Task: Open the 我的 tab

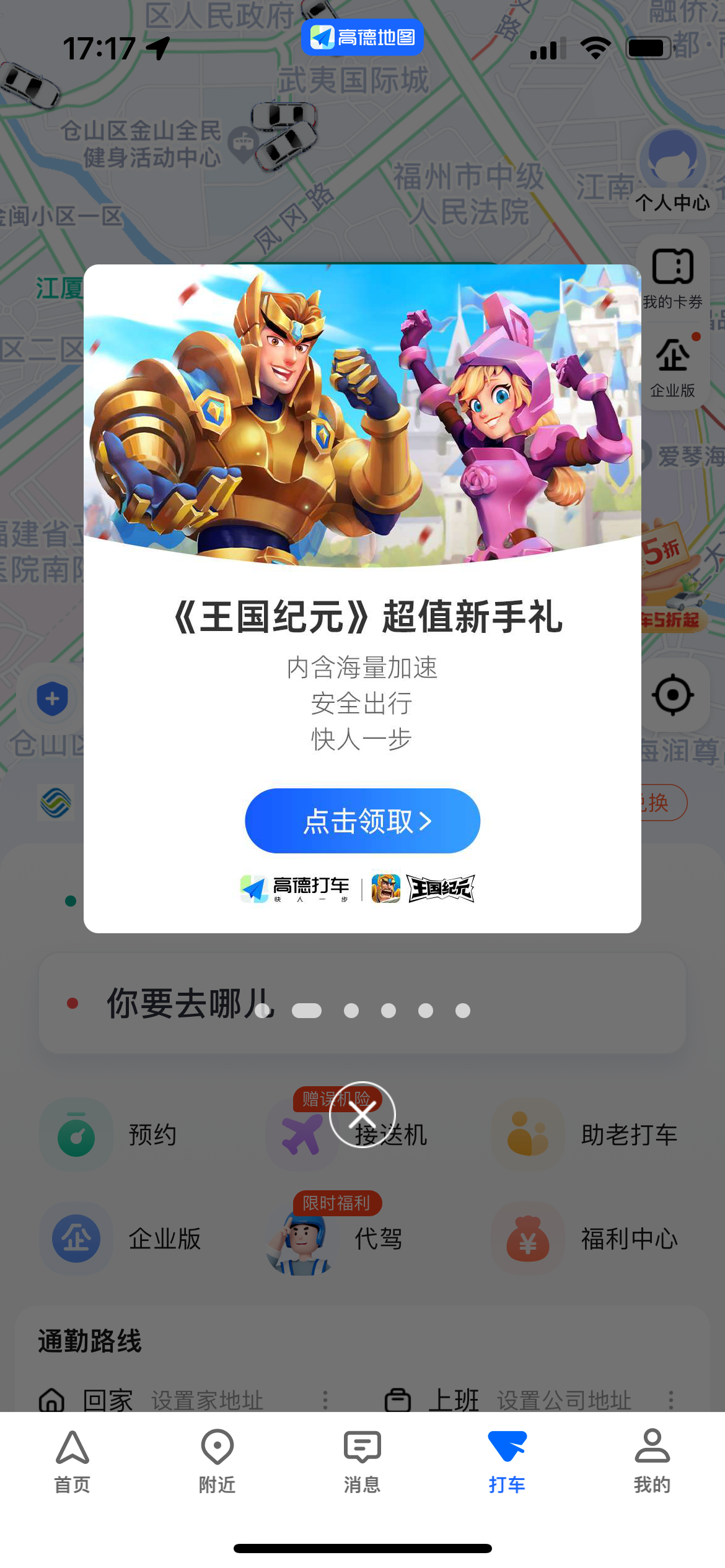Action: click(x=652, y=1461)
